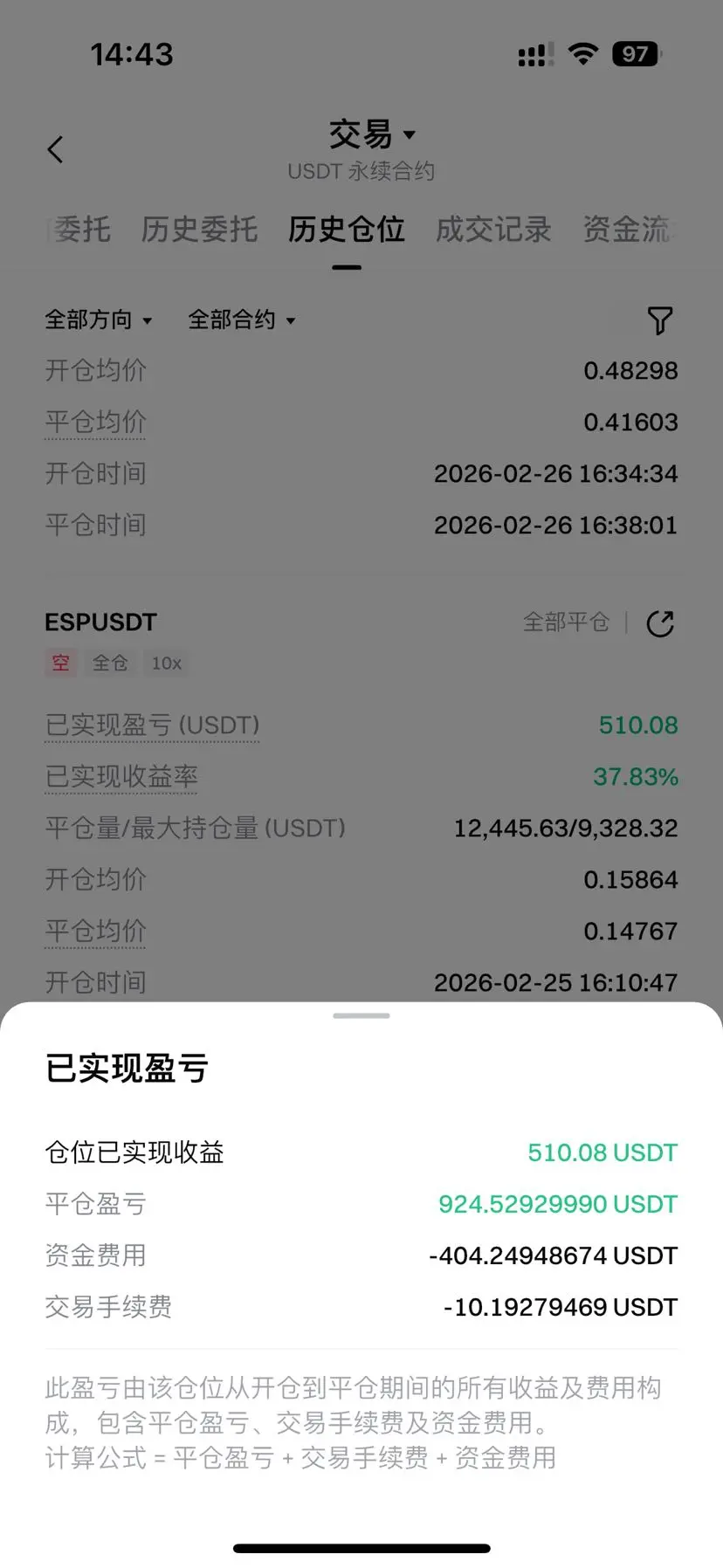Go back with the top-left arrow
The image size is (723, 1568).
pyautogui.click(x=55, y=149)
